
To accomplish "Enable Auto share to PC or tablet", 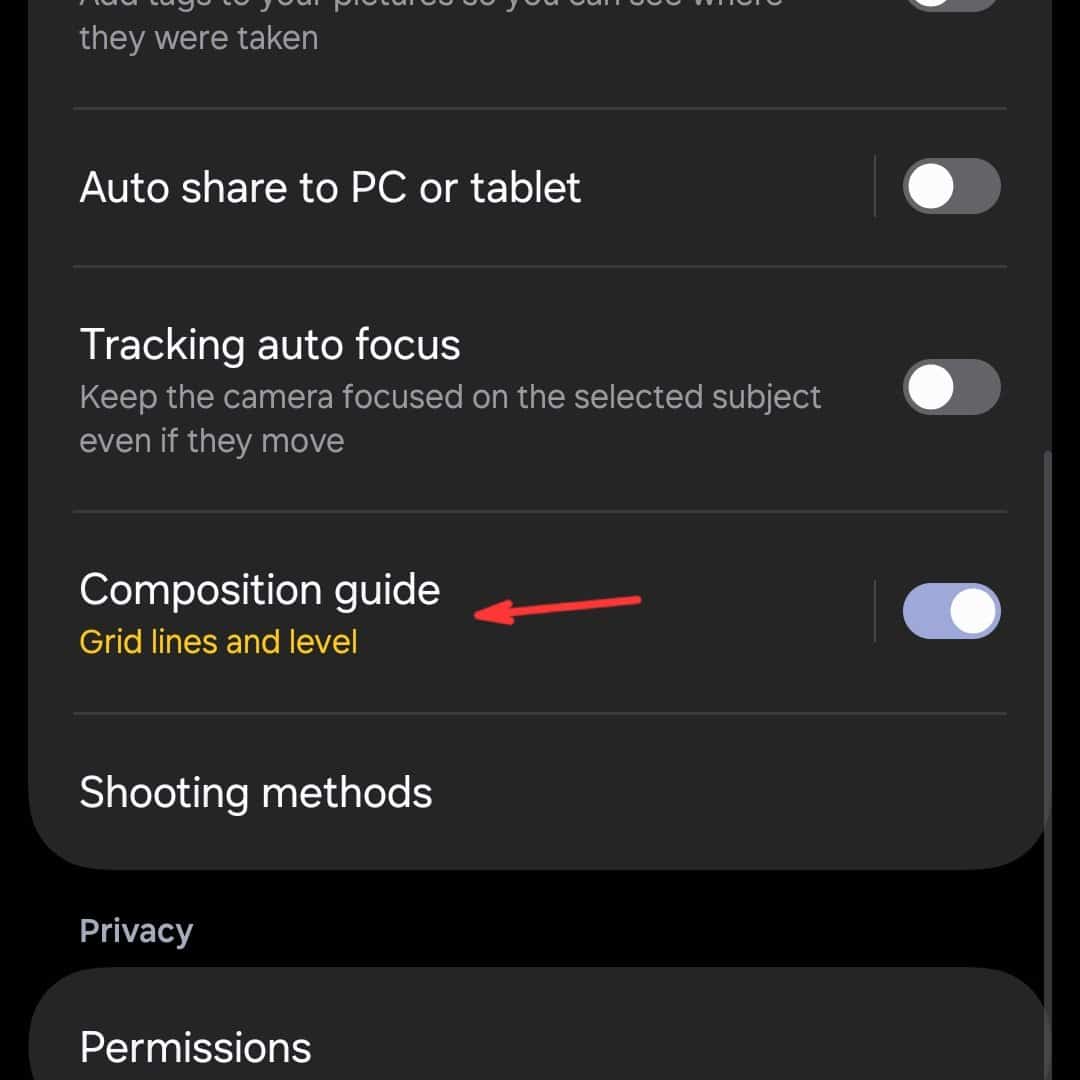I will click(951, 187).
